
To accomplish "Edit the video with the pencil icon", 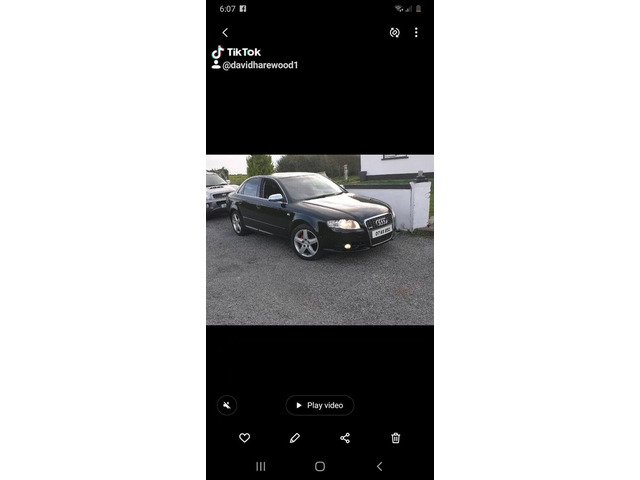I will [x=294, y=438].
